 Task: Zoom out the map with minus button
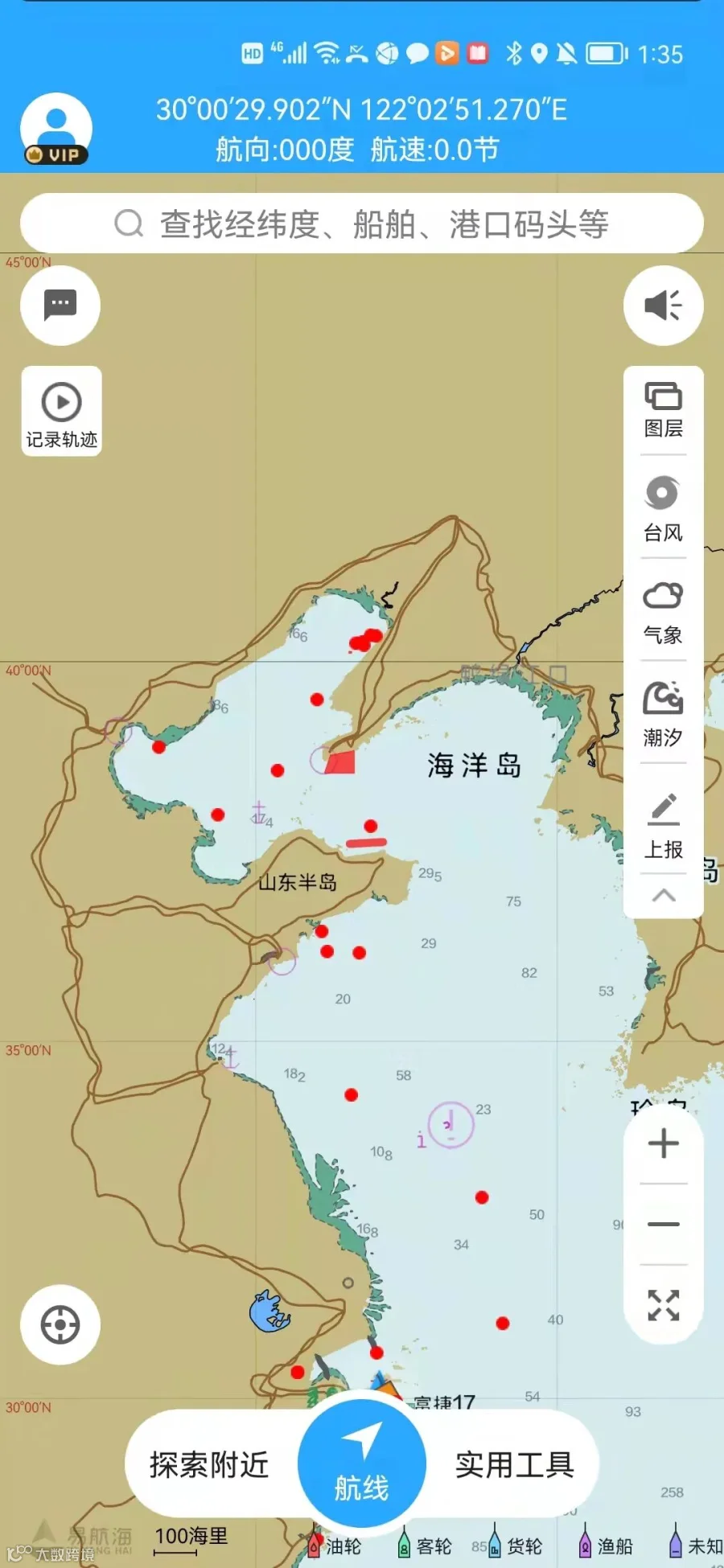coord(664,1224)
